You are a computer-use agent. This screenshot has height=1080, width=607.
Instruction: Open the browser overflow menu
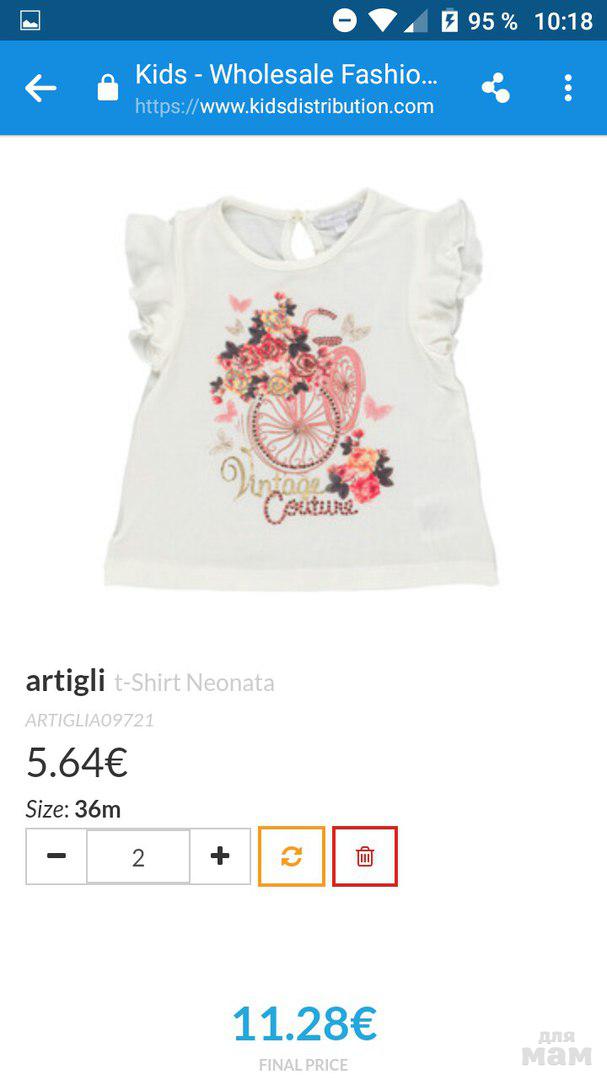(x=567, y=88)
